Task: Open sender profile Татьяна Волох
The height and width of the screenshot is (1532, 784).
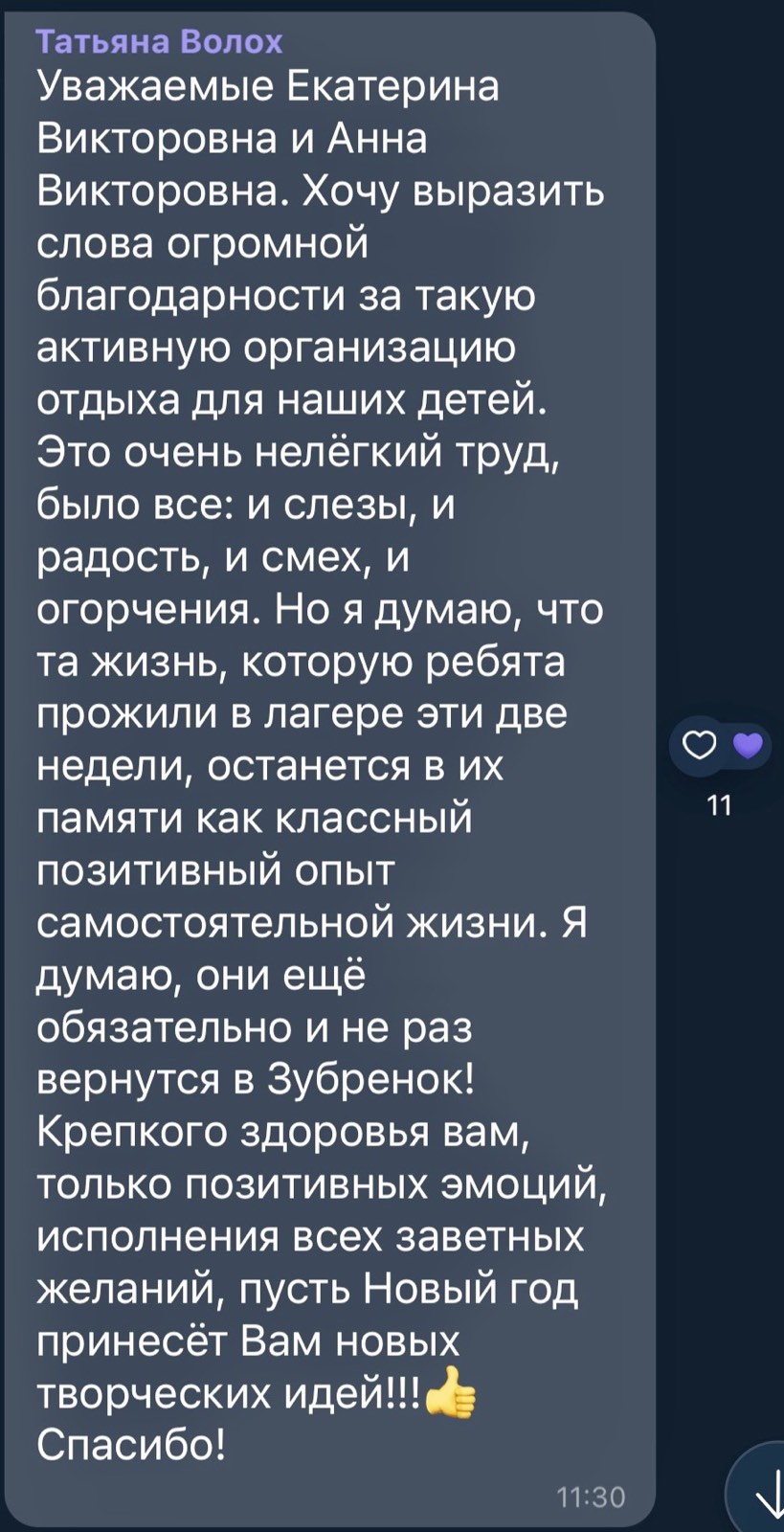Action: (160, 41)
